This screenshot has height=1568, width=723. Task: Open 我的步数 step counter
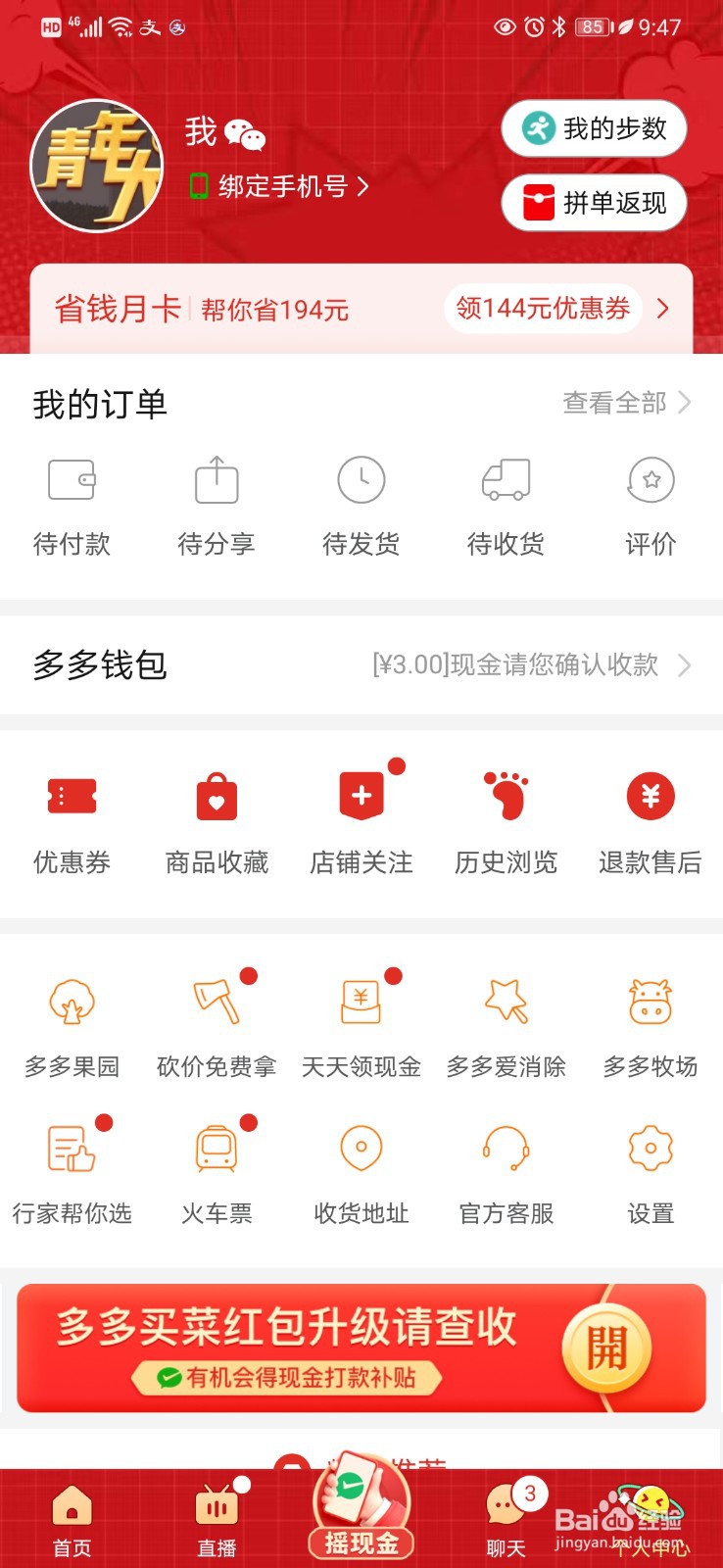point(594,128)
